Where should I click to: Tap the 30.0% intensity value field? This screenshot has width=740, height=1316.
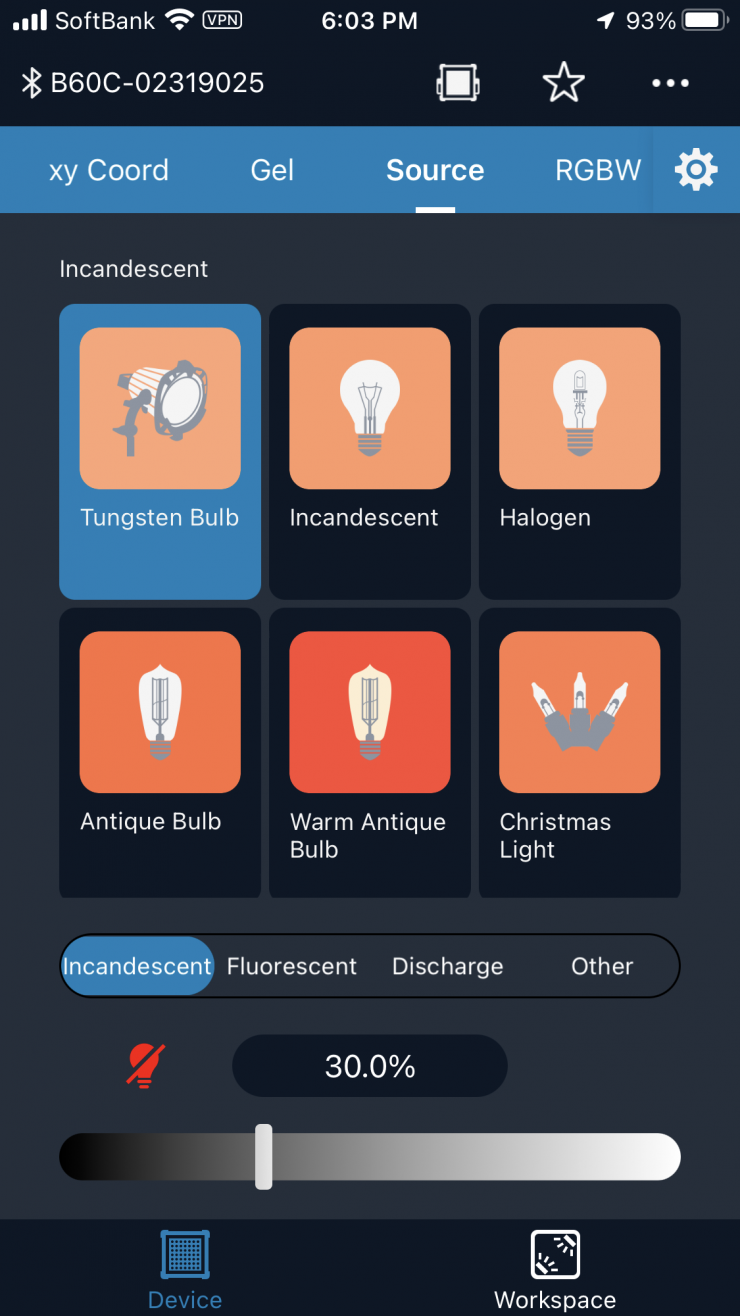(370, 1066)
